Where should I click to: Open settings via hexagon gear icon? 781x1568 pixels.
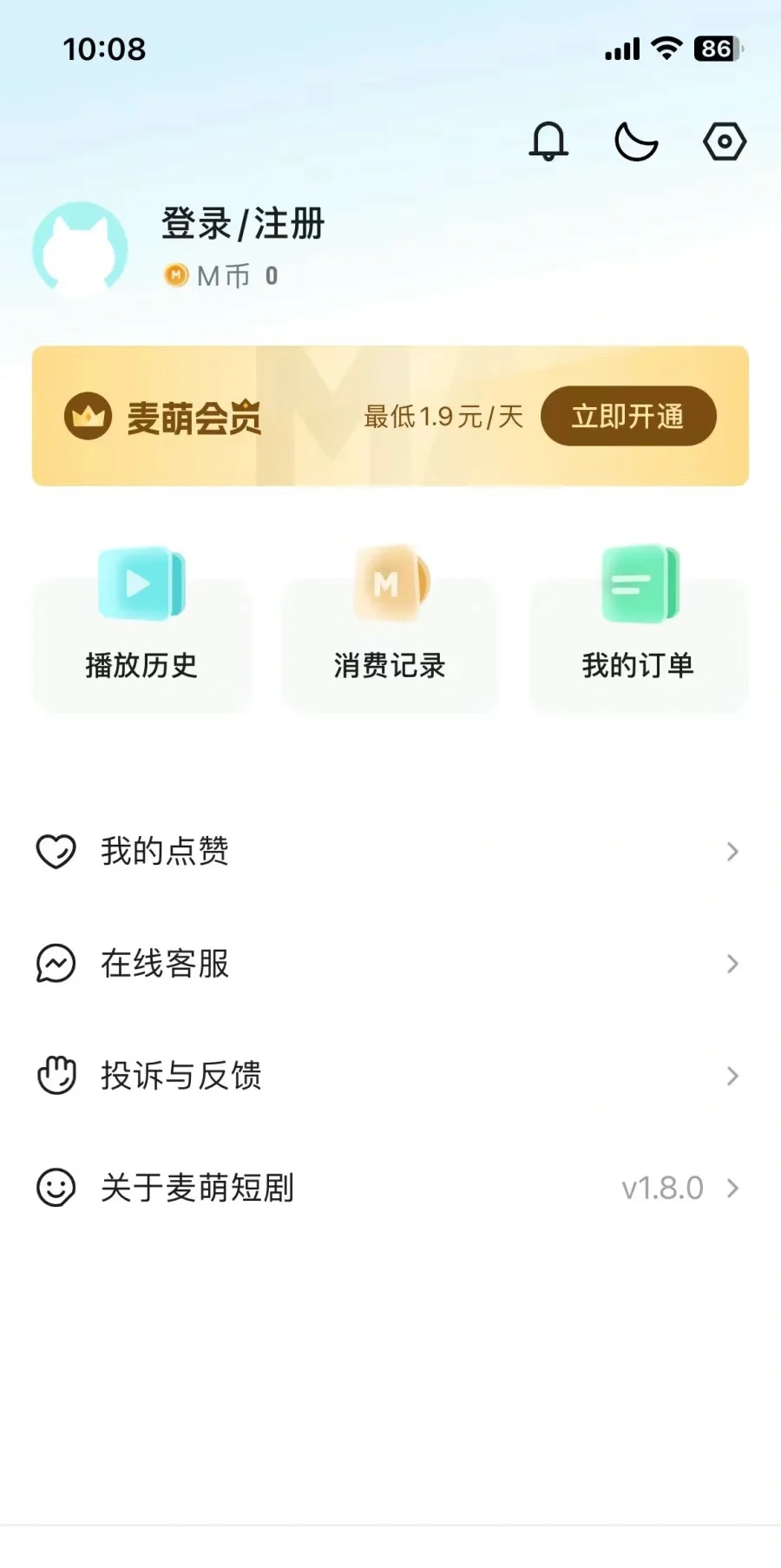pos(724,142)
